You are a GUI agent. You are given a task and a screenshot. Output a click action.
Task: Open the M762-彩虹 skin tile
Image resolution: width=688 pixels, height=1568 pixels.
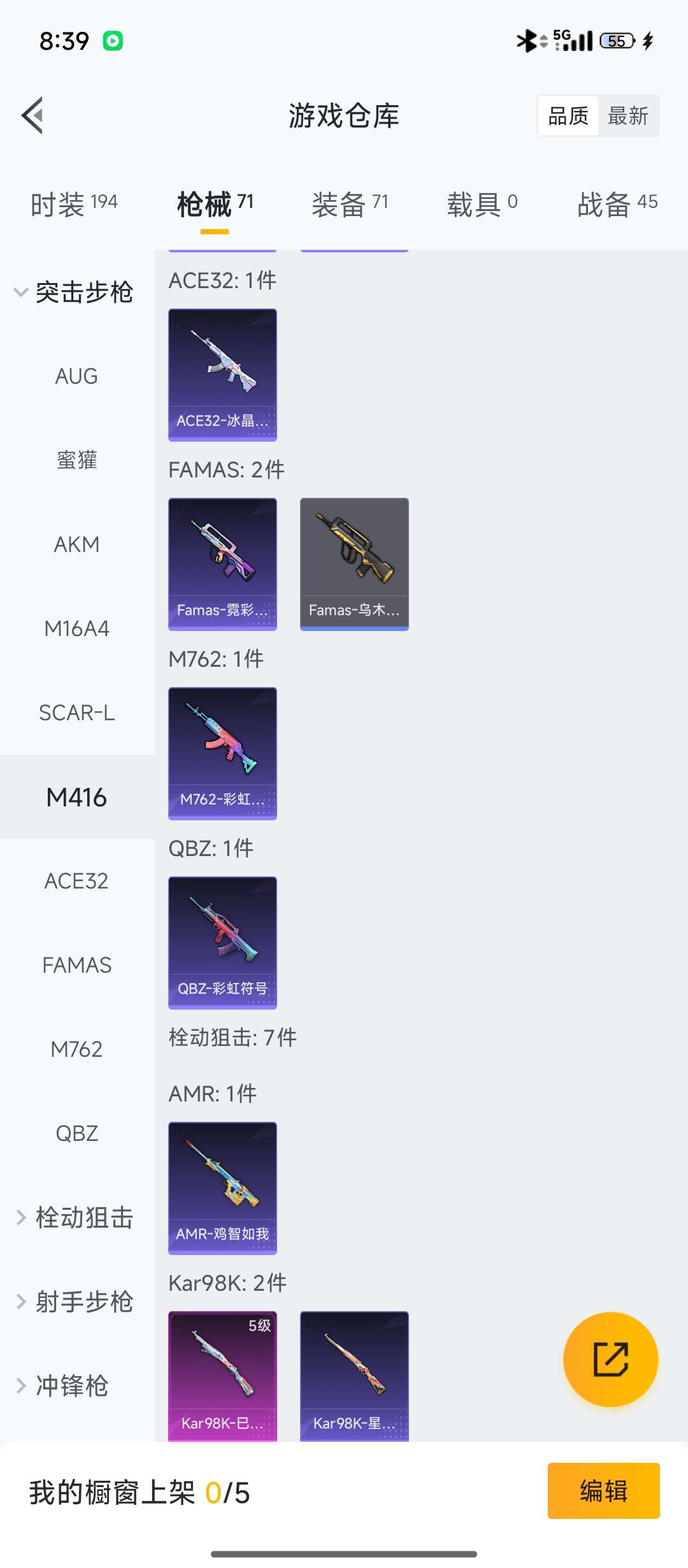click(x=222, y=753)
